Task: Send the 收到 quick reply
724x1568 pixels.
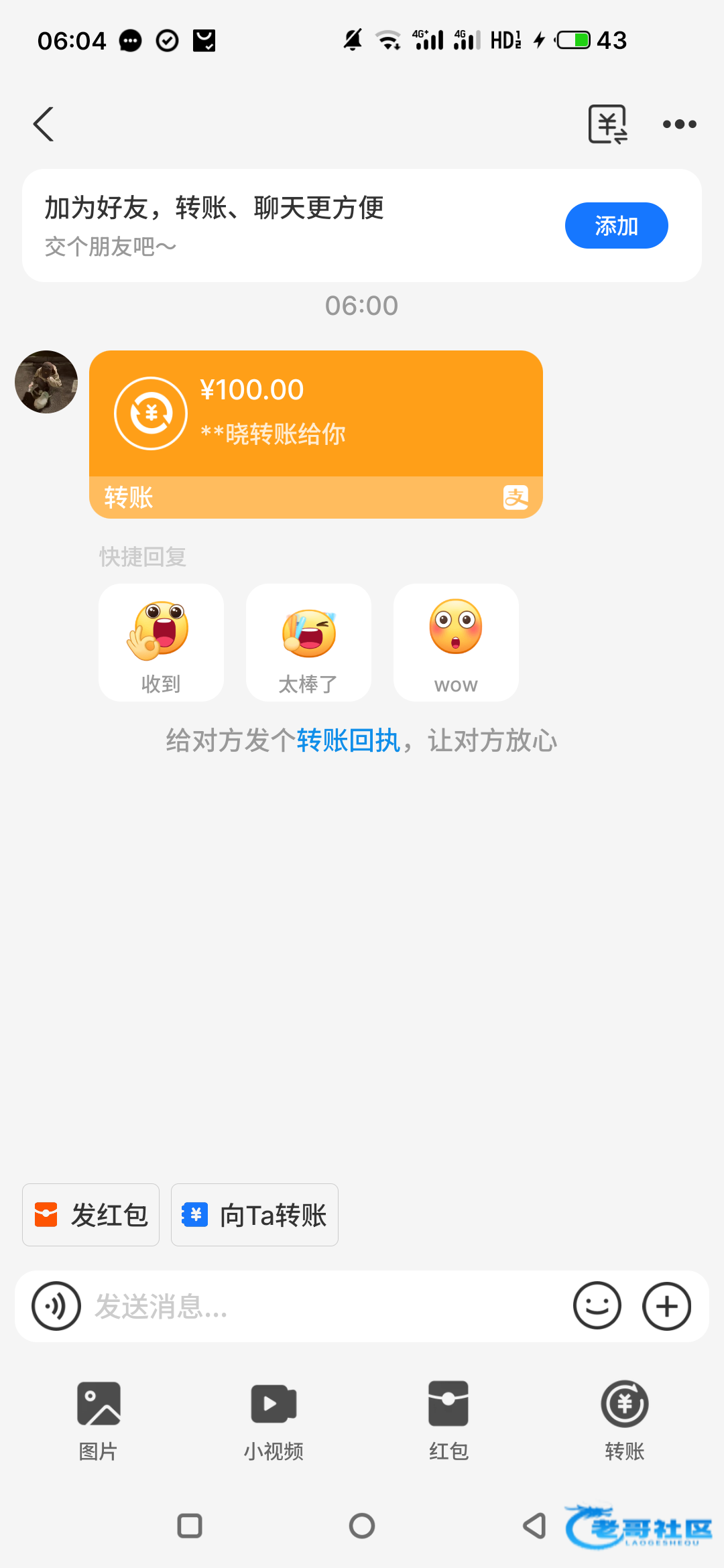Action: (161, 643)
